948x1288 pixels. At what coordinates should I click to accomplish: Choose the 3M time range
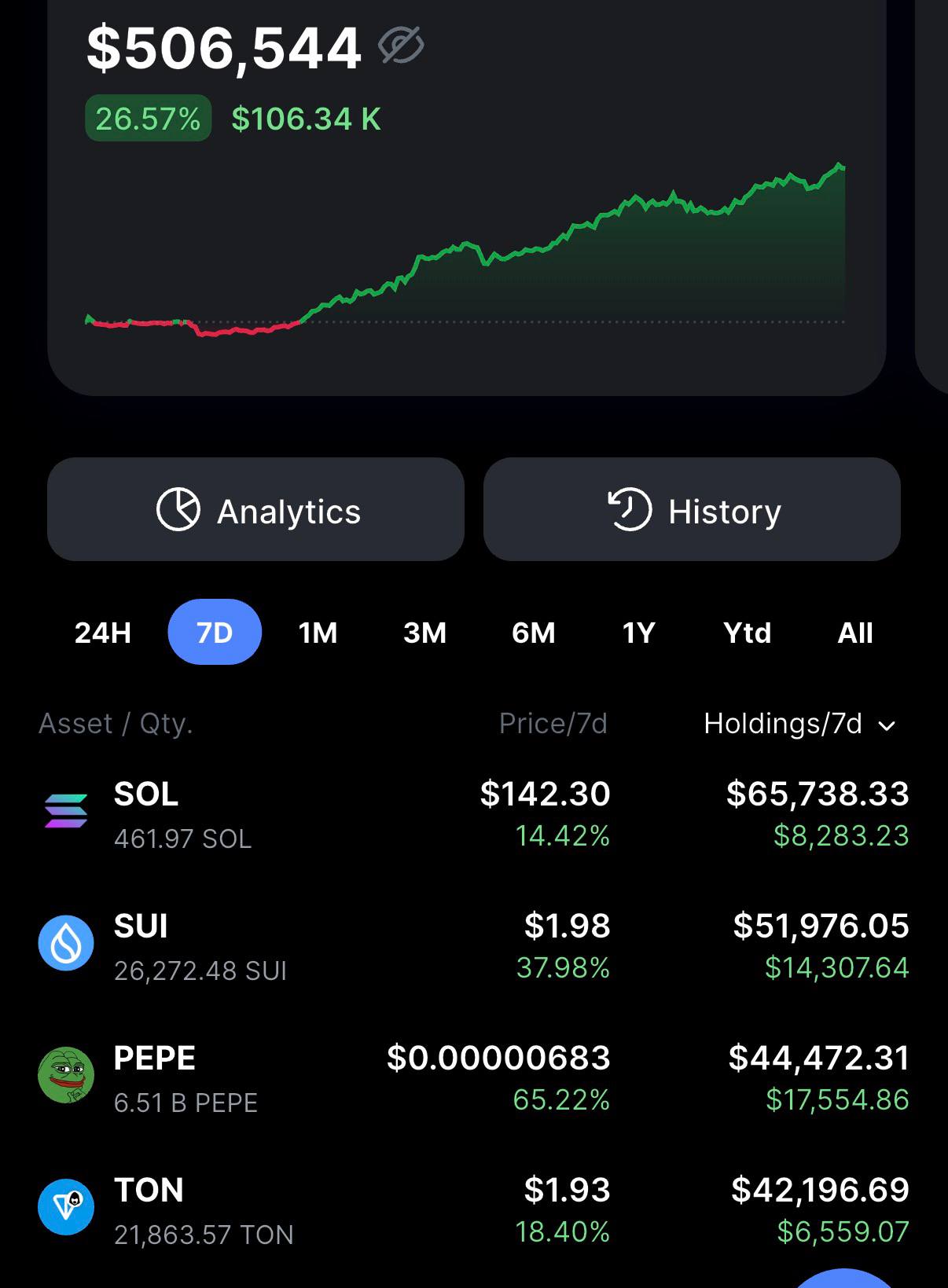point(424,633)
